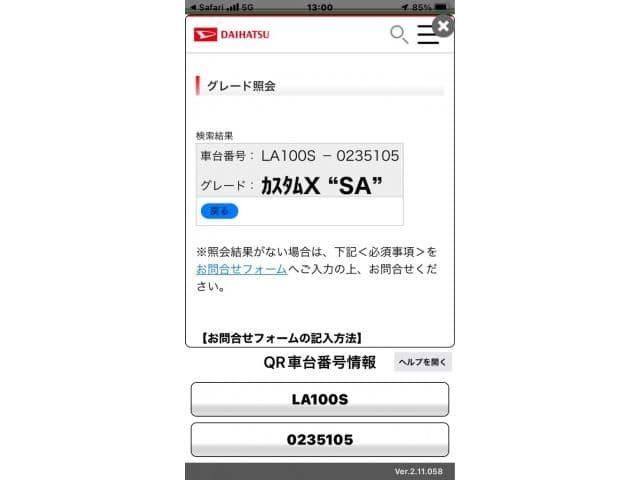Select the LA100S chassis model button
Image resolution: width=640 pixels, height=480 pixels.
coord(319,399)
